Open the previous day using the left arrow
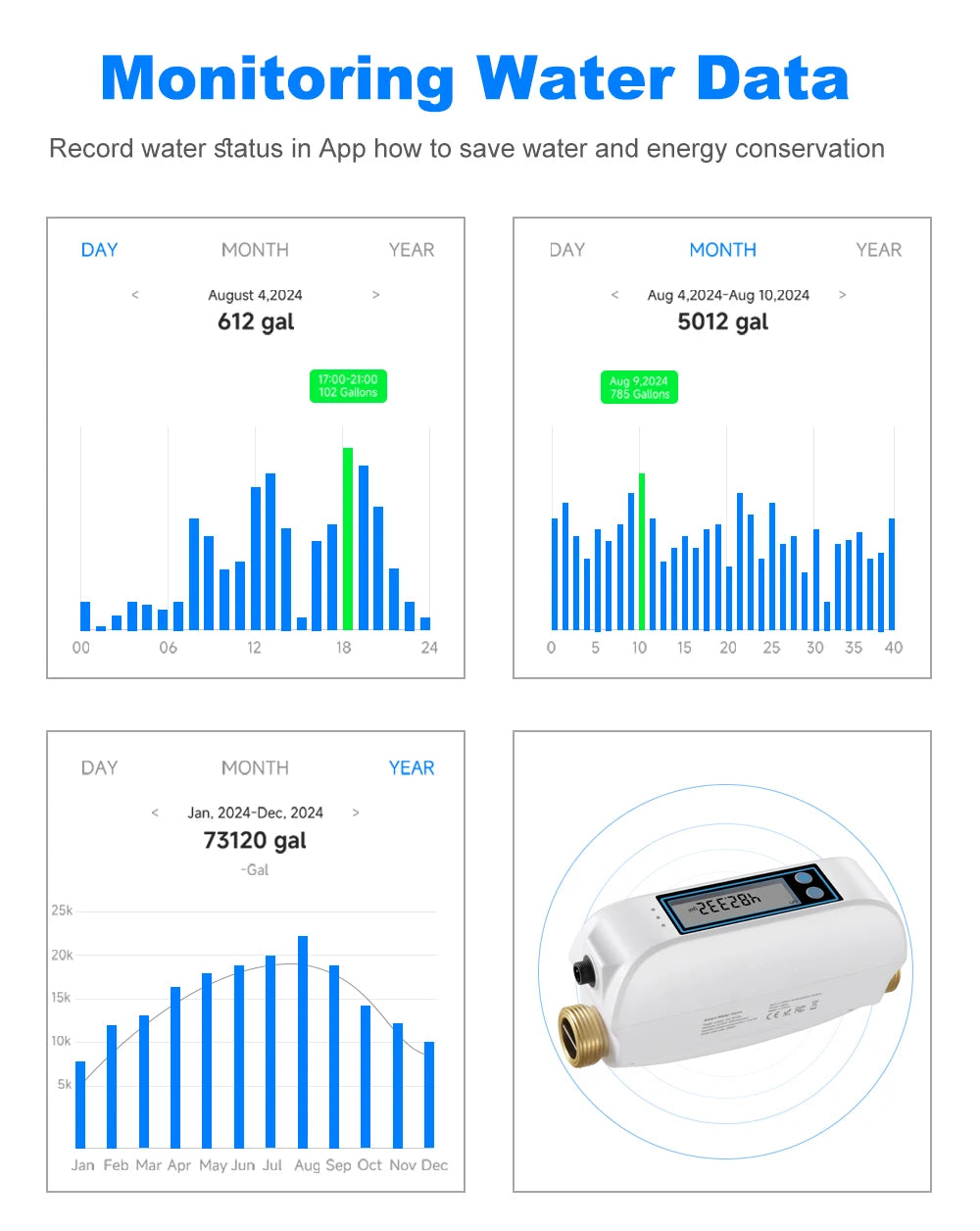The image size is (980, 1231). click(134, 294)
